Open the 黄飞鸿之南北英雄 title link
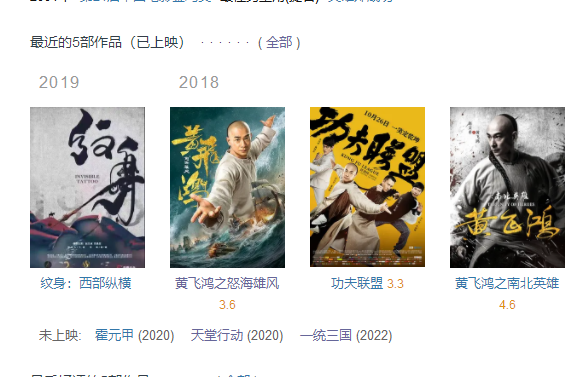 coord(507,283)
